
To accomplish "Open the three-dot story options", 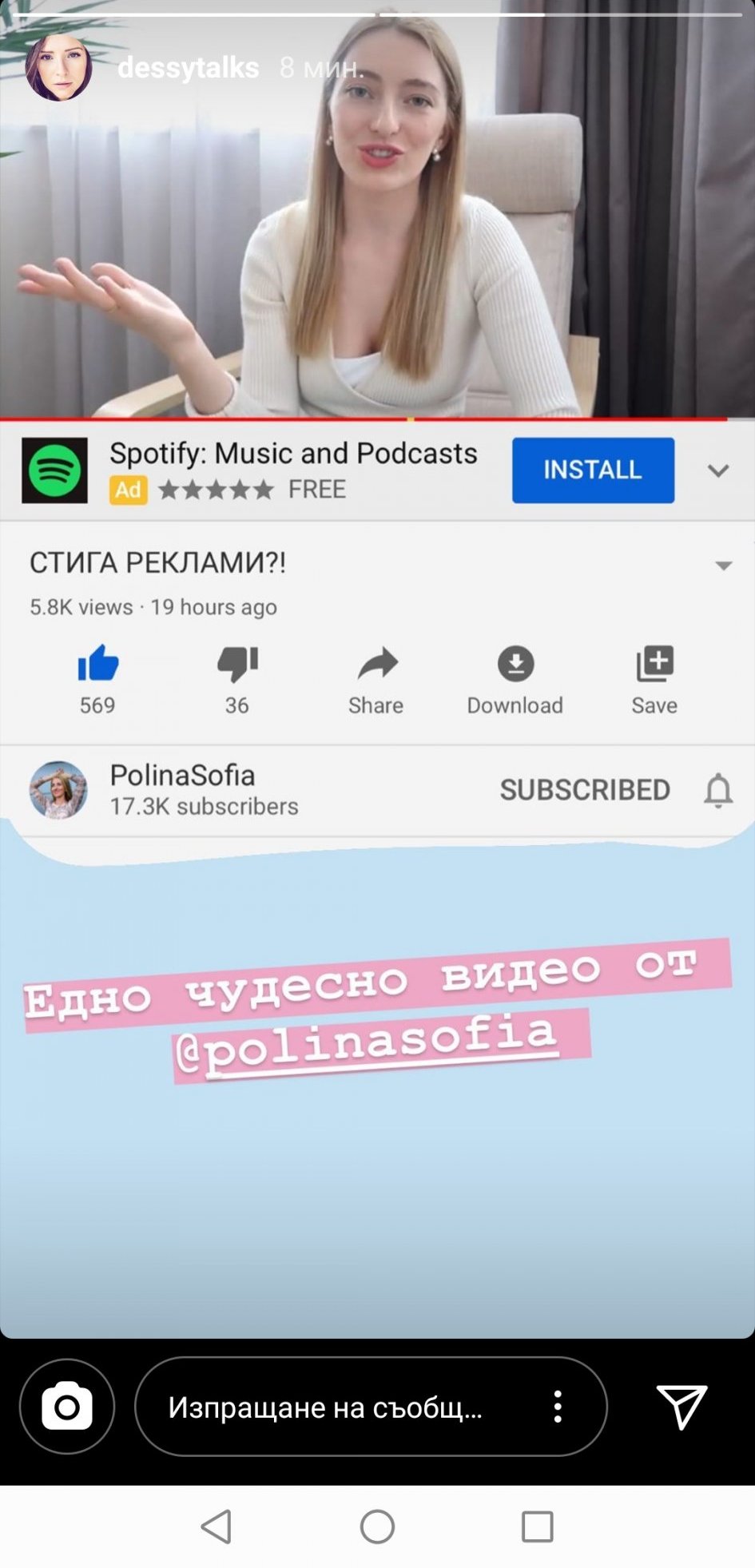I will (x=558, y=1407).
